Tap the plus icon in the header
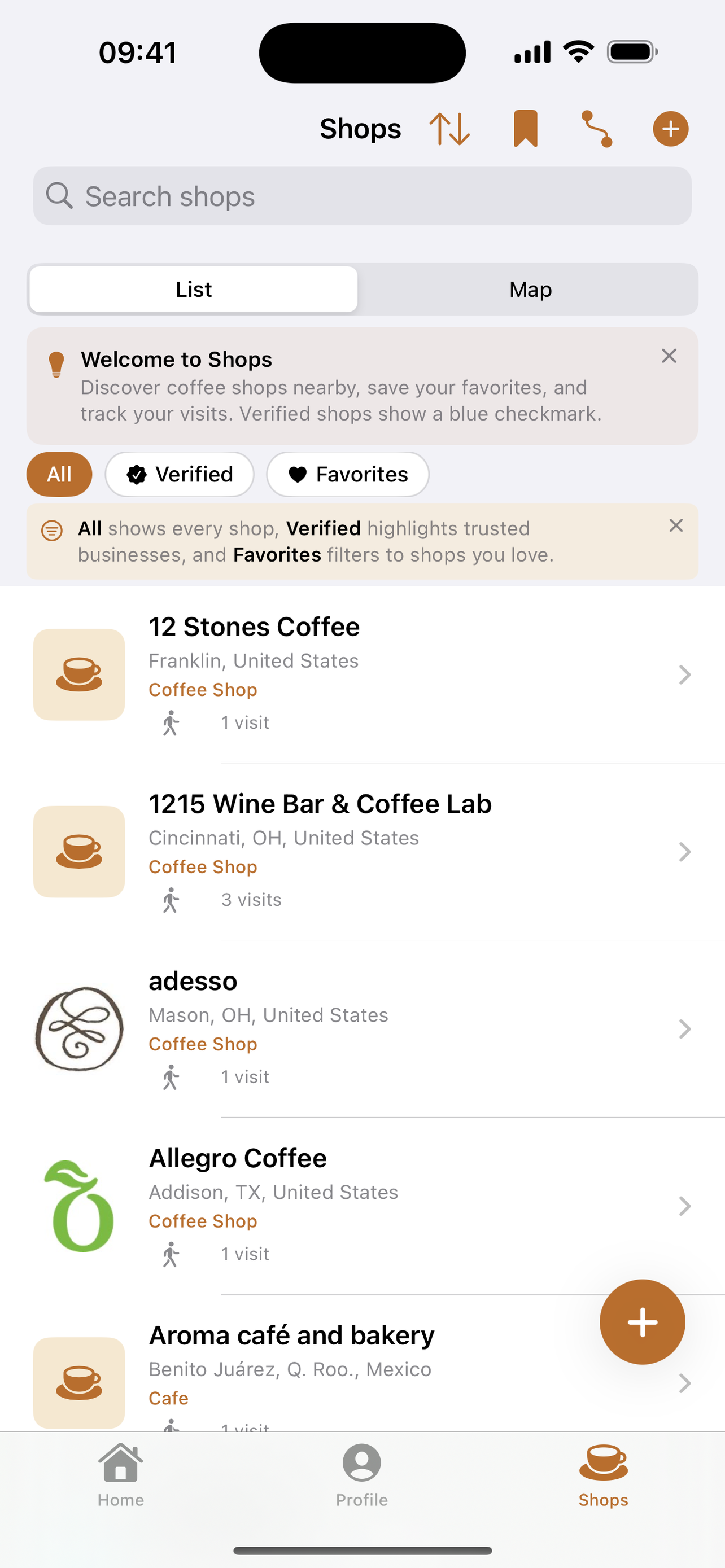The image size is (725, 1568). 670,129
